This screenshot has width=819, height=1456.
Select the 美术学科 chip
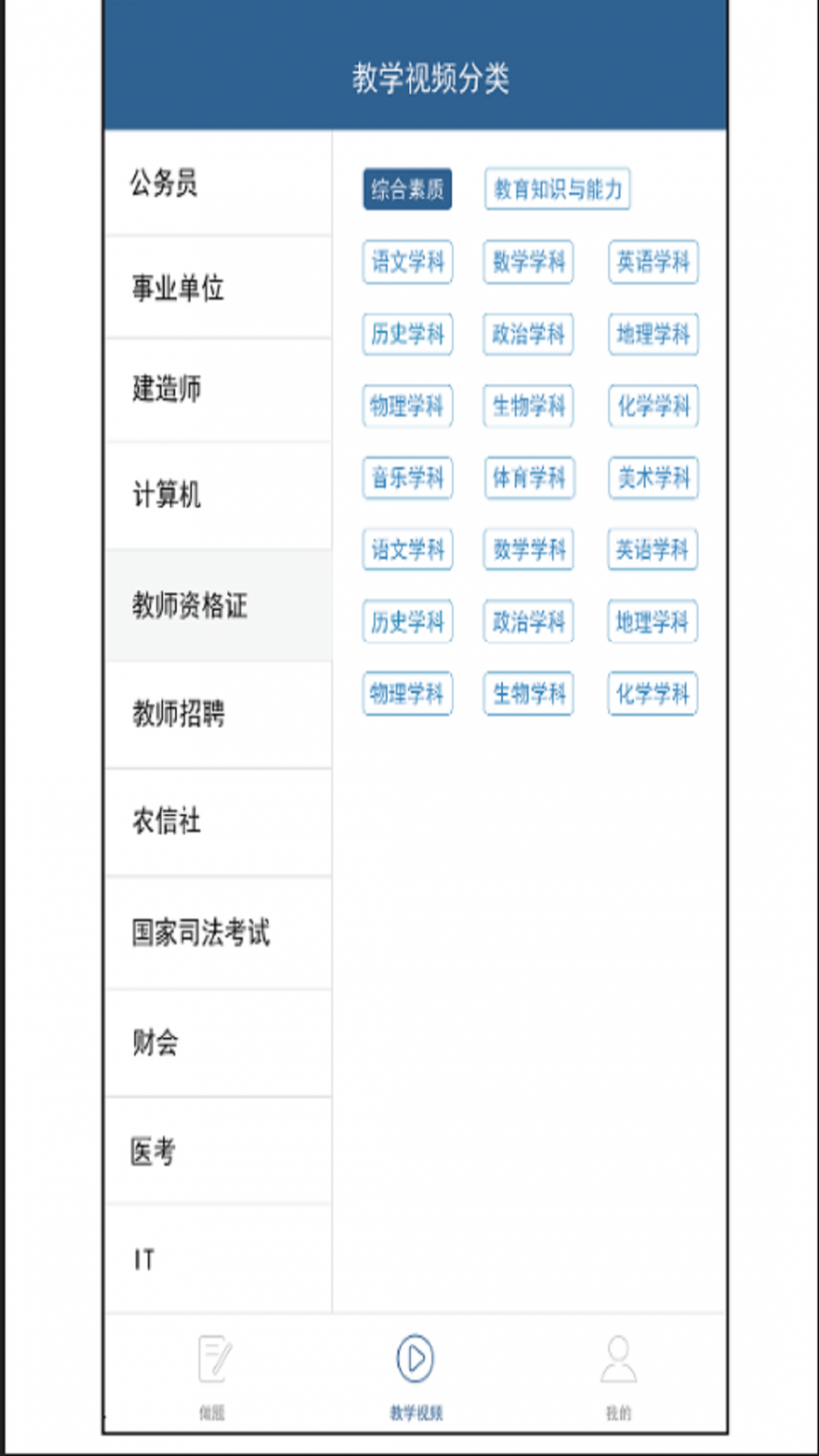click(653, 478)
